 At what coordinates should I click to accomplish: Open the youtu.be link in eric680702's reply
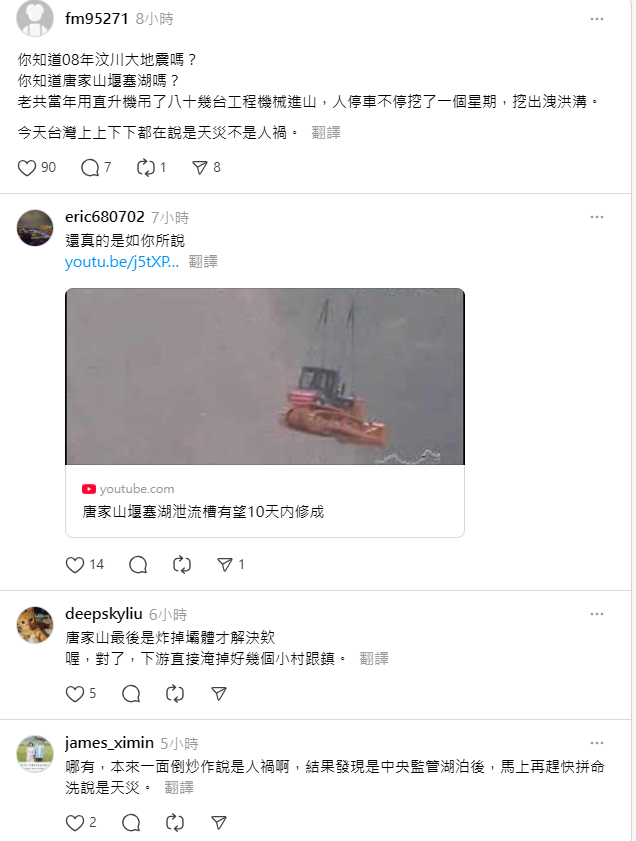[x=121, y=262]
